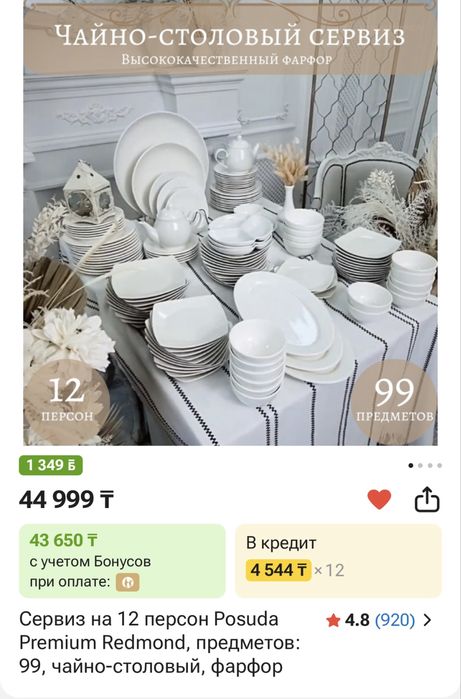
Task: Open the dinnerware set product photo
Action: pyautogui.click(x=230, y=223)
